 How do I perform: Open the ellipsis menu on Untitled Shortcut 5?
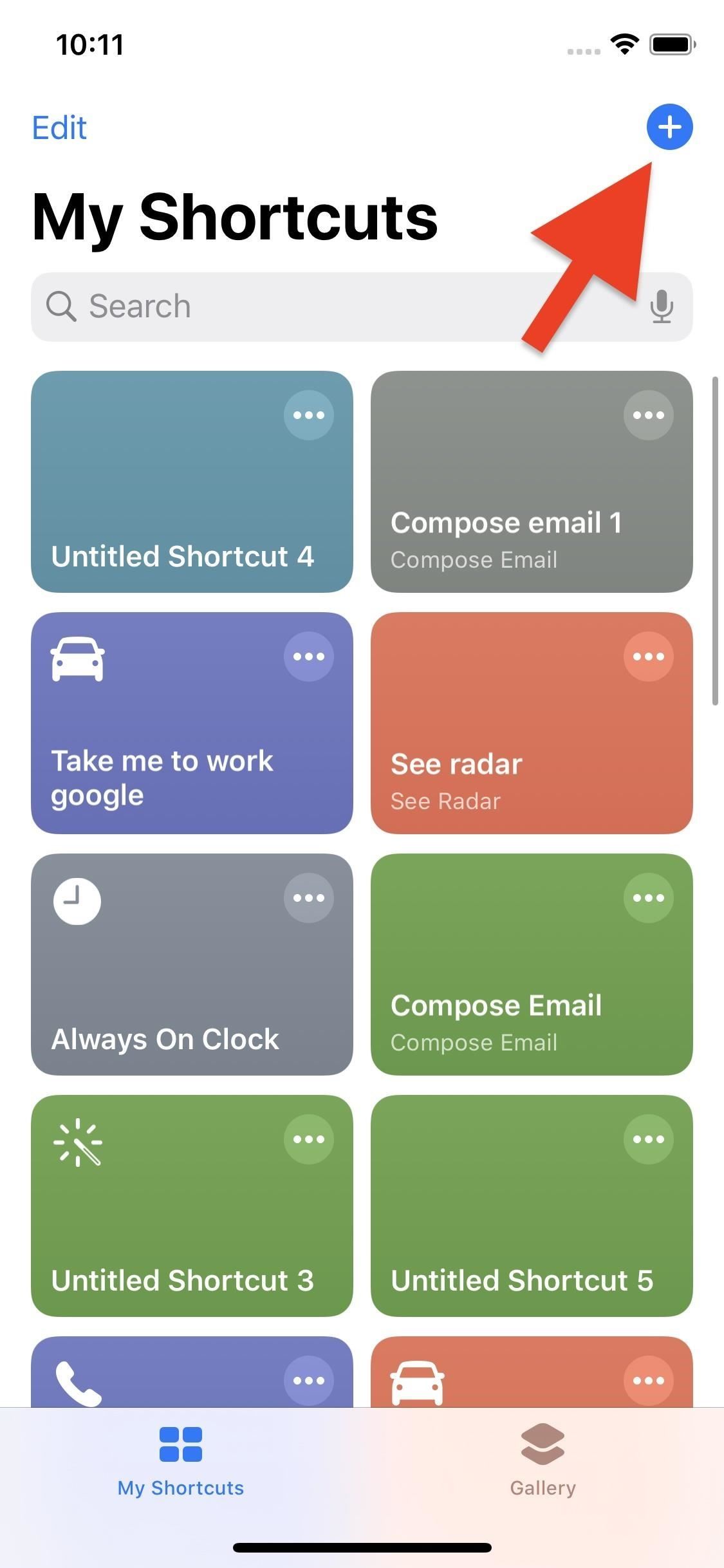coord(649,1139)
